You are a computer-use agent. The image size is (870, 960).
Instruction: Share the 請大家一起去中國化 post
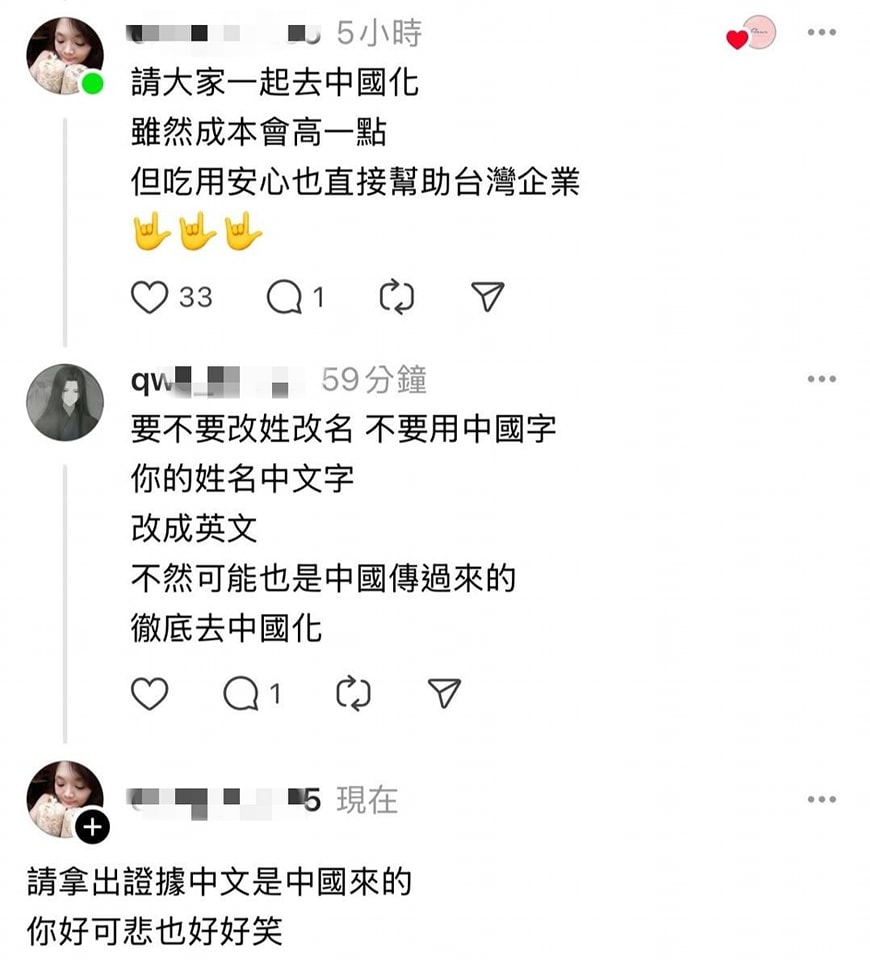click(x=487, y=297)
